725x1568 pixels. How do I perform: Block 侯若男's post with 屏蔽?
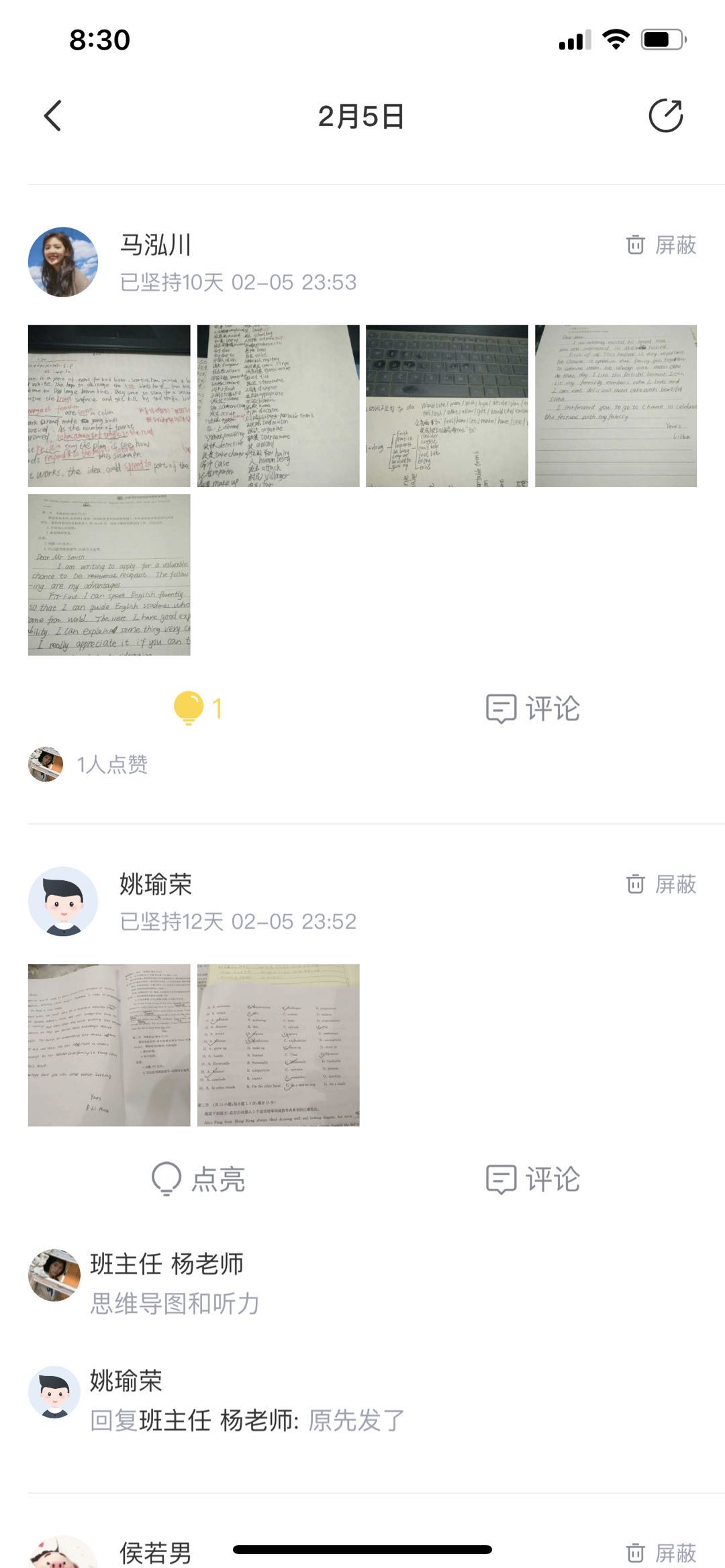tap(661, 1553)
